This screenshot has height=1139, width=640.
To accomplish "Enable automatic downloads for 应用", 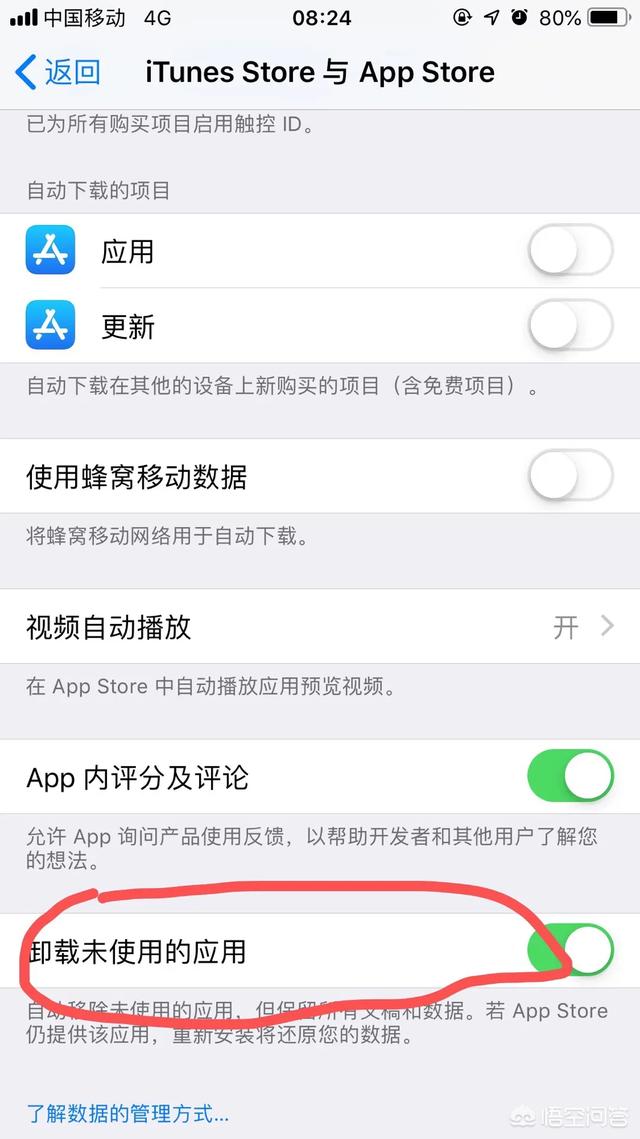I will (570, 251).
